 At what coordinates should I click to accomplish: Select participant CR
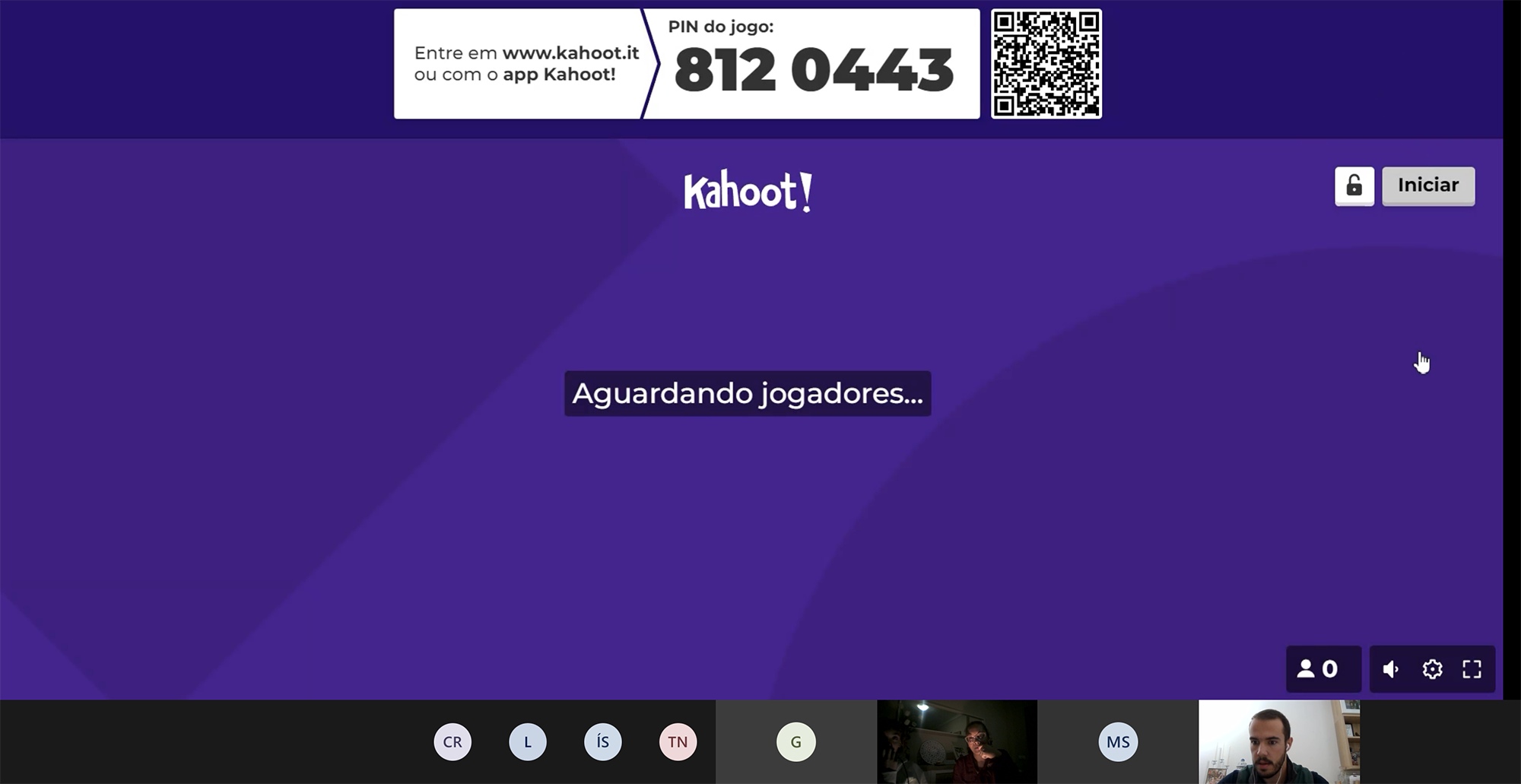pos(452,741)
